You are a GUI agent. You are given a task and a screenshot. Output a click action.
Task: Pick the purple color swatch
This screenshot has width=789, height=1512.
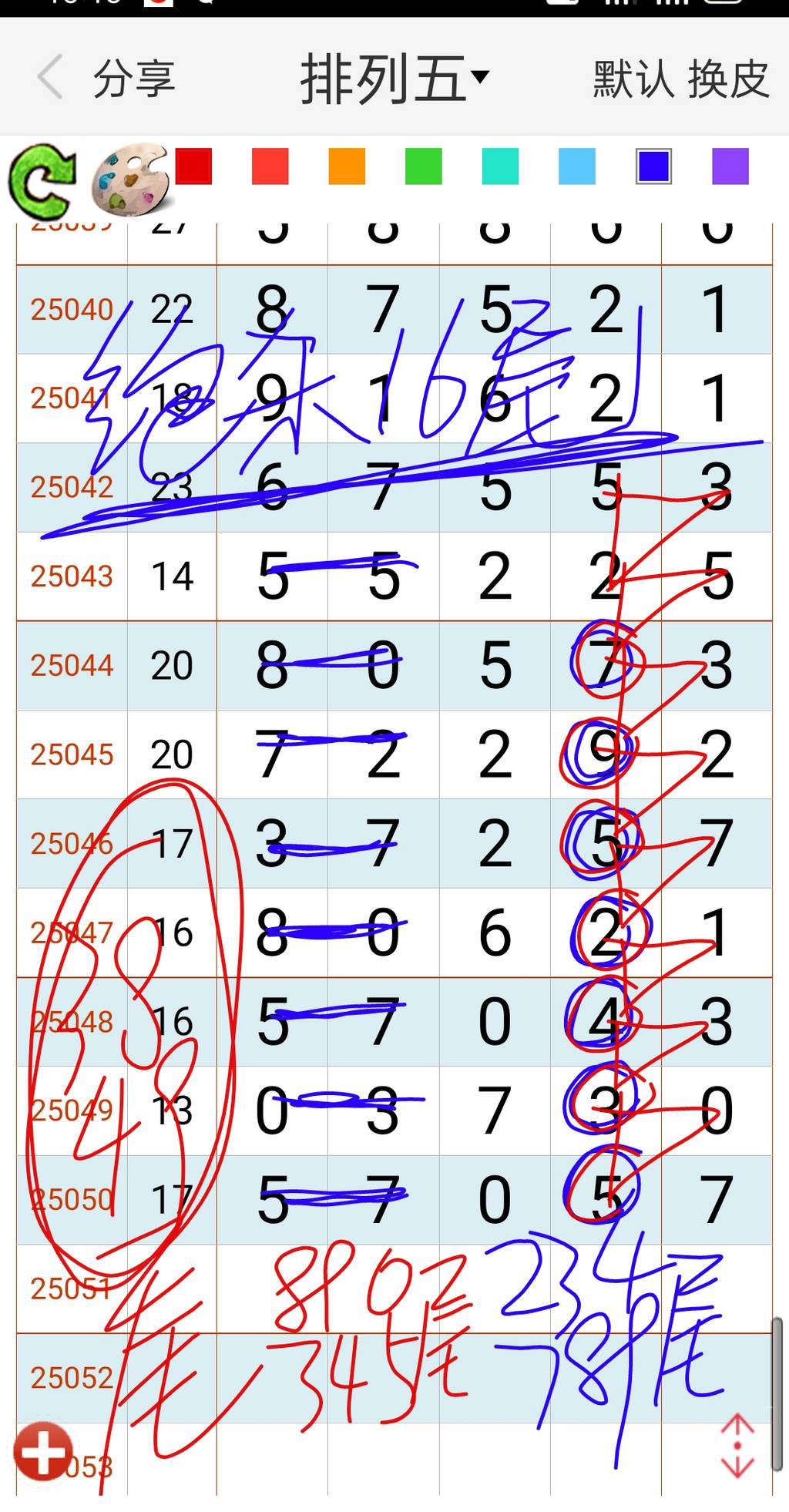pos(730,166)
